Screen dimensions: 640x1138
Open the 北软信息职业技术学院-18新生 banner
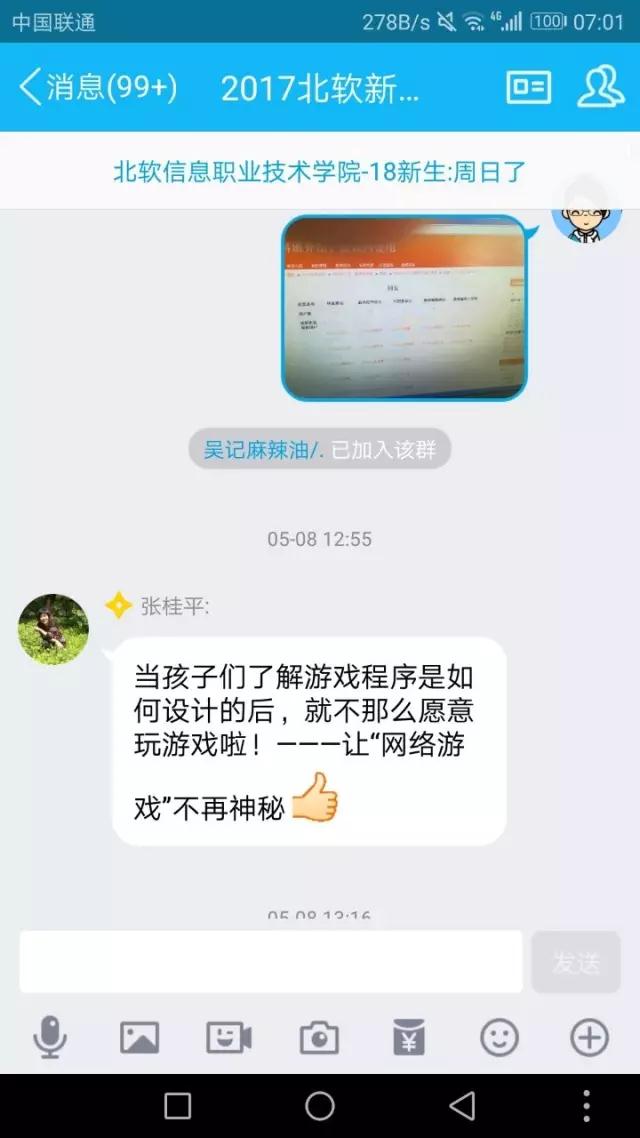(319, 171)
